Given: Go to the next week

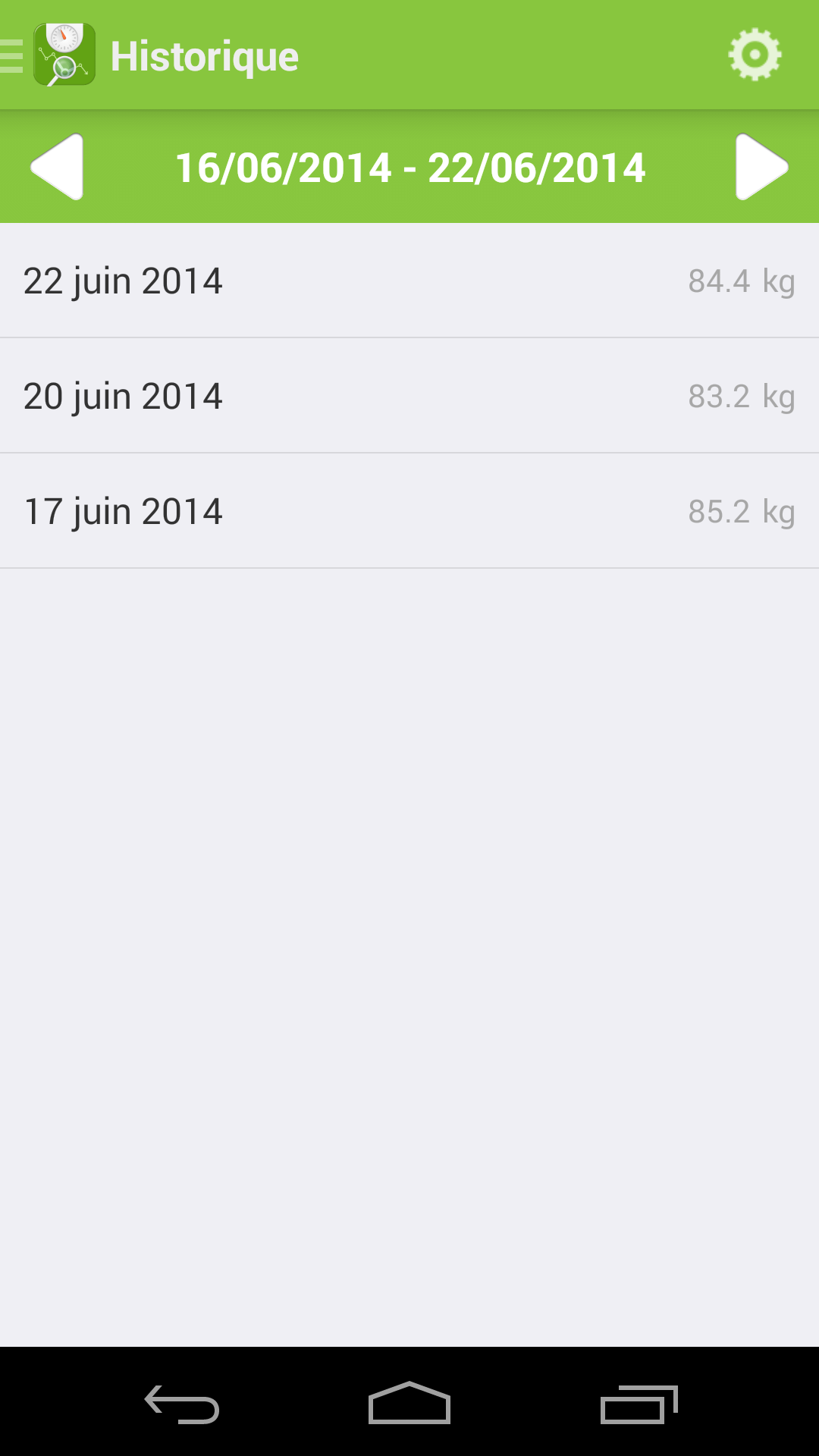Looking at the screenshot, I should coord(761,167).
